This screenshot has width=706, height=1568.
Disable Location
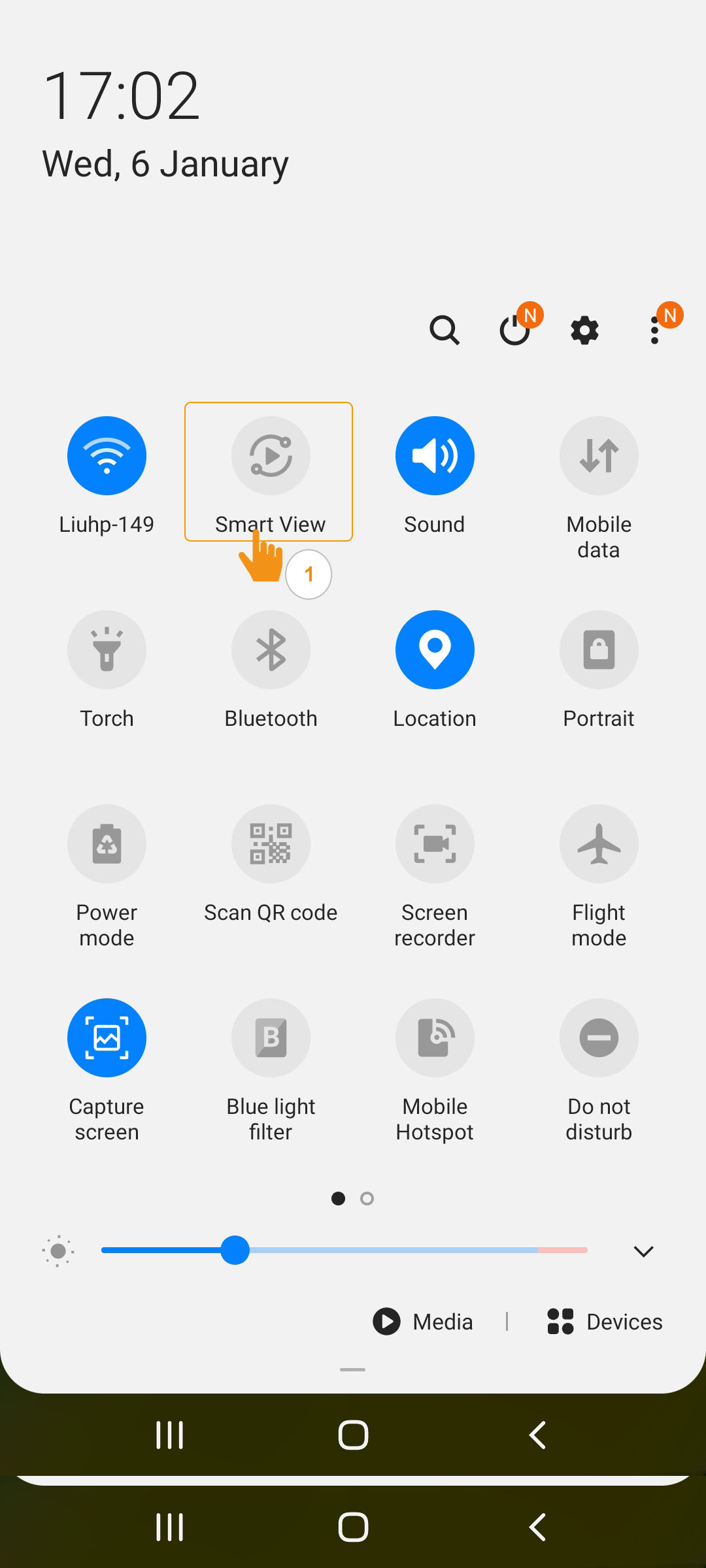coord(435,649)
